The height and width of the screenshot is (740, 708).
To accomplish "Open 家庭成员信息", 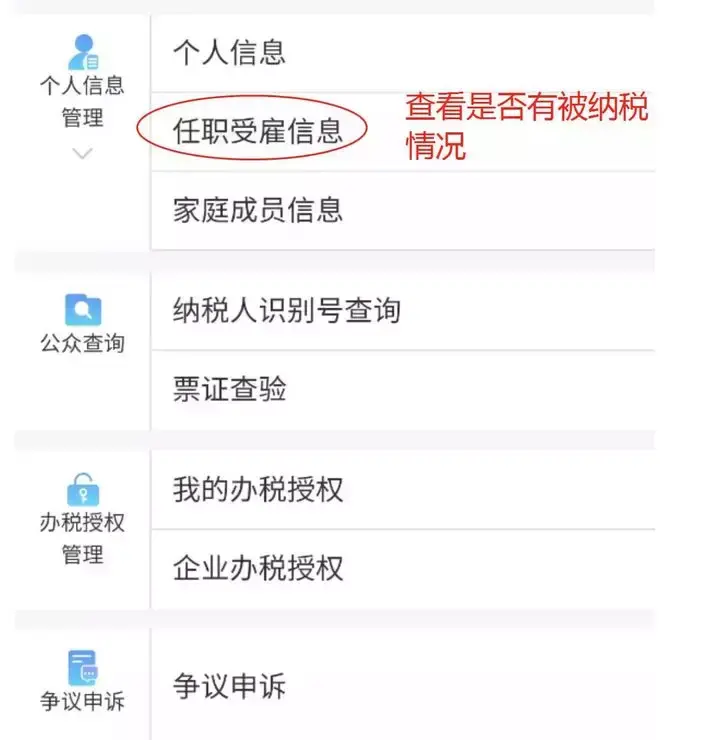I will tap(258, 210).
